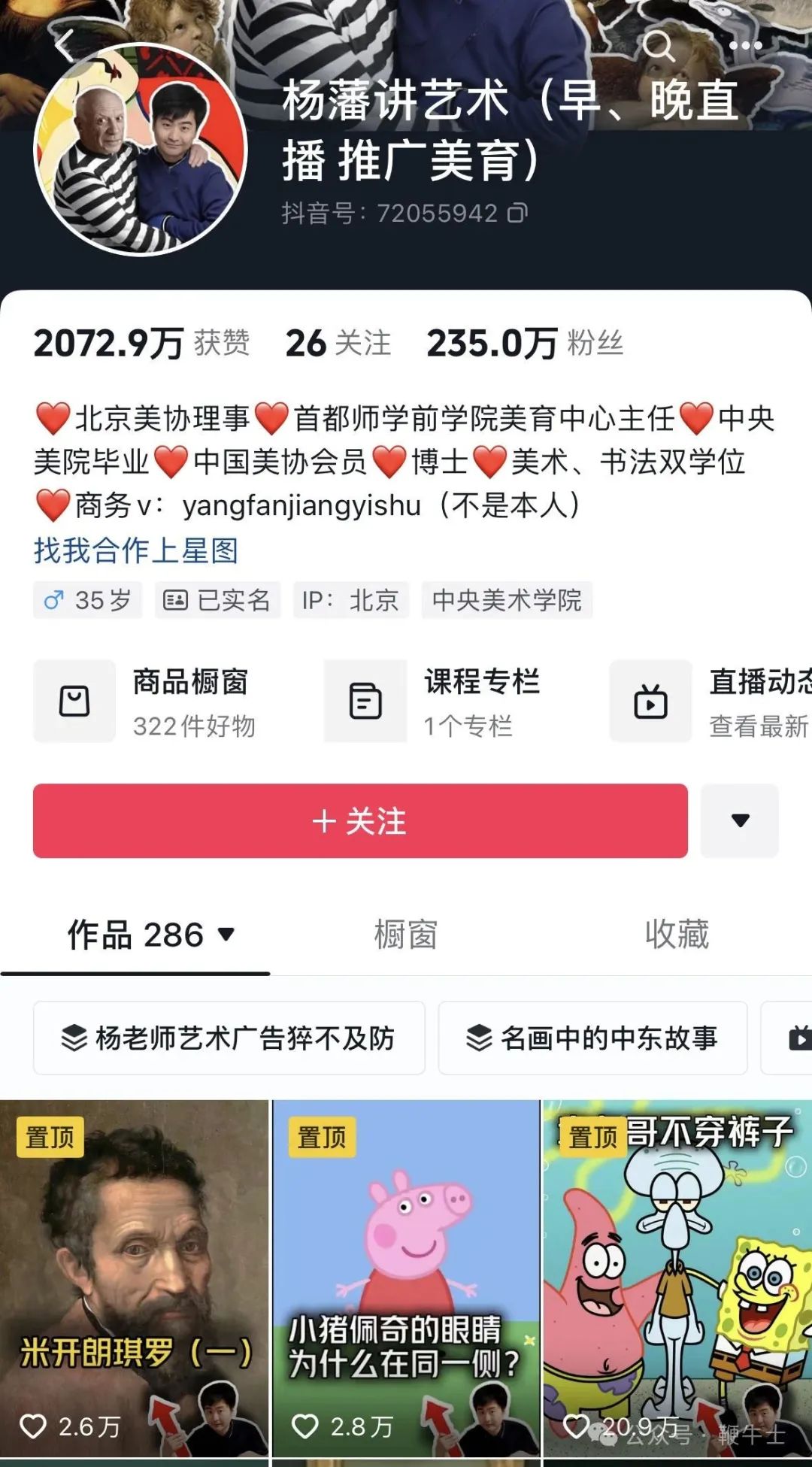
Task: Switch to the 橱窗 tab
Action: coord(406,935)
